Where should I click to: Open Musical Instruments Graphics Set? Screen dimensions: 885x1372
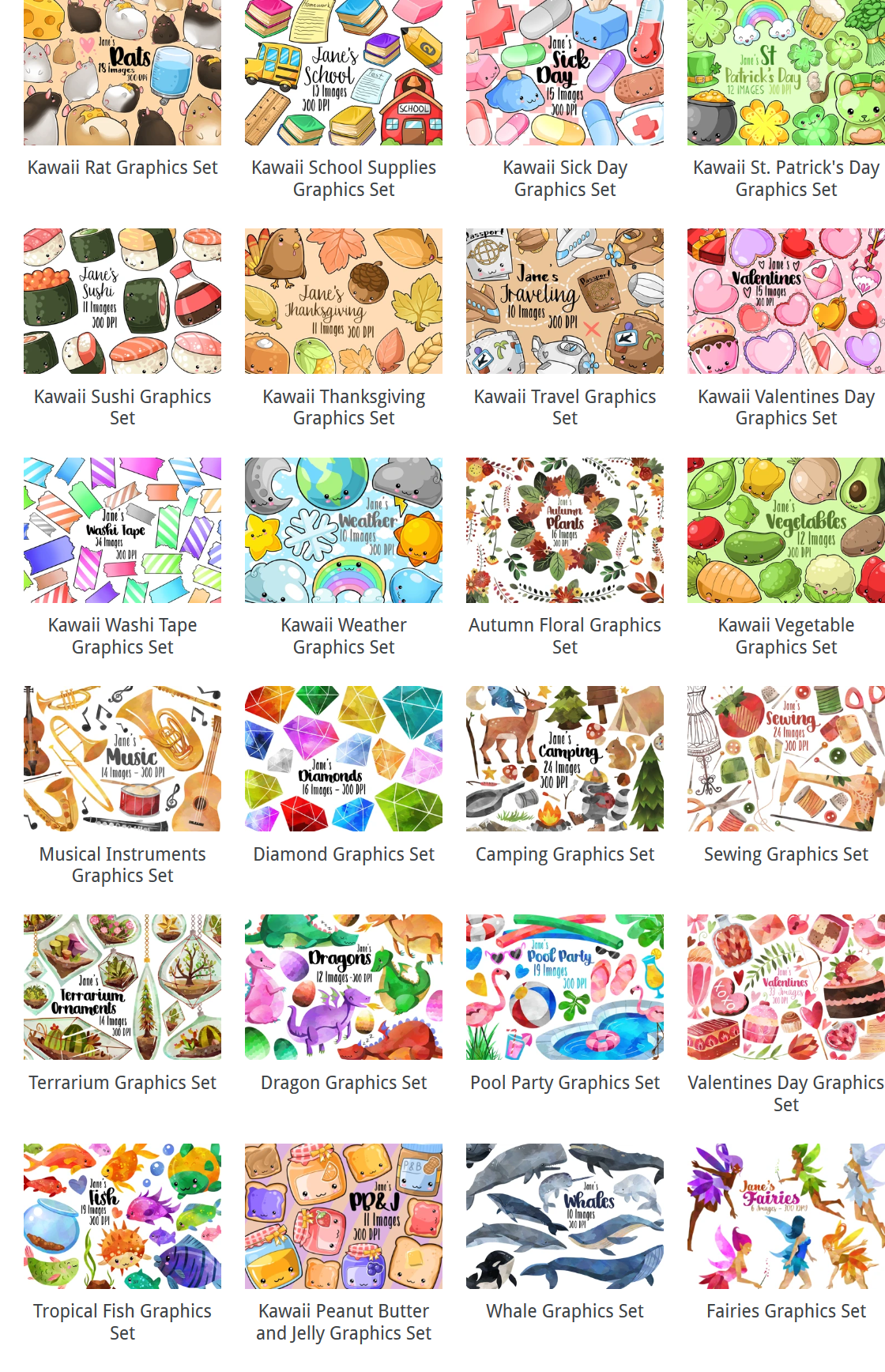(x=122, y=759)
